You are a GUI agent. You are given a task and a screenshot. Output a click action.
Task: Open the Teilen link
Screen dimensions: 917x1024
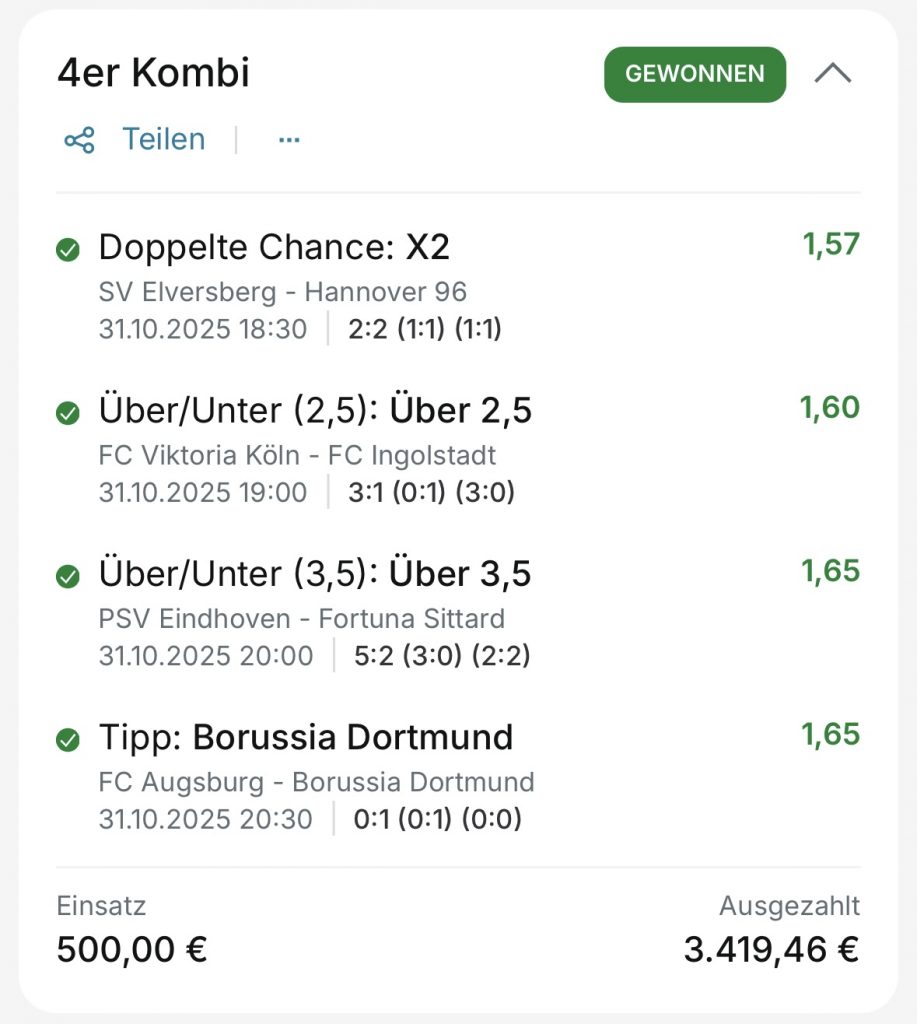[x=164, y=139]
